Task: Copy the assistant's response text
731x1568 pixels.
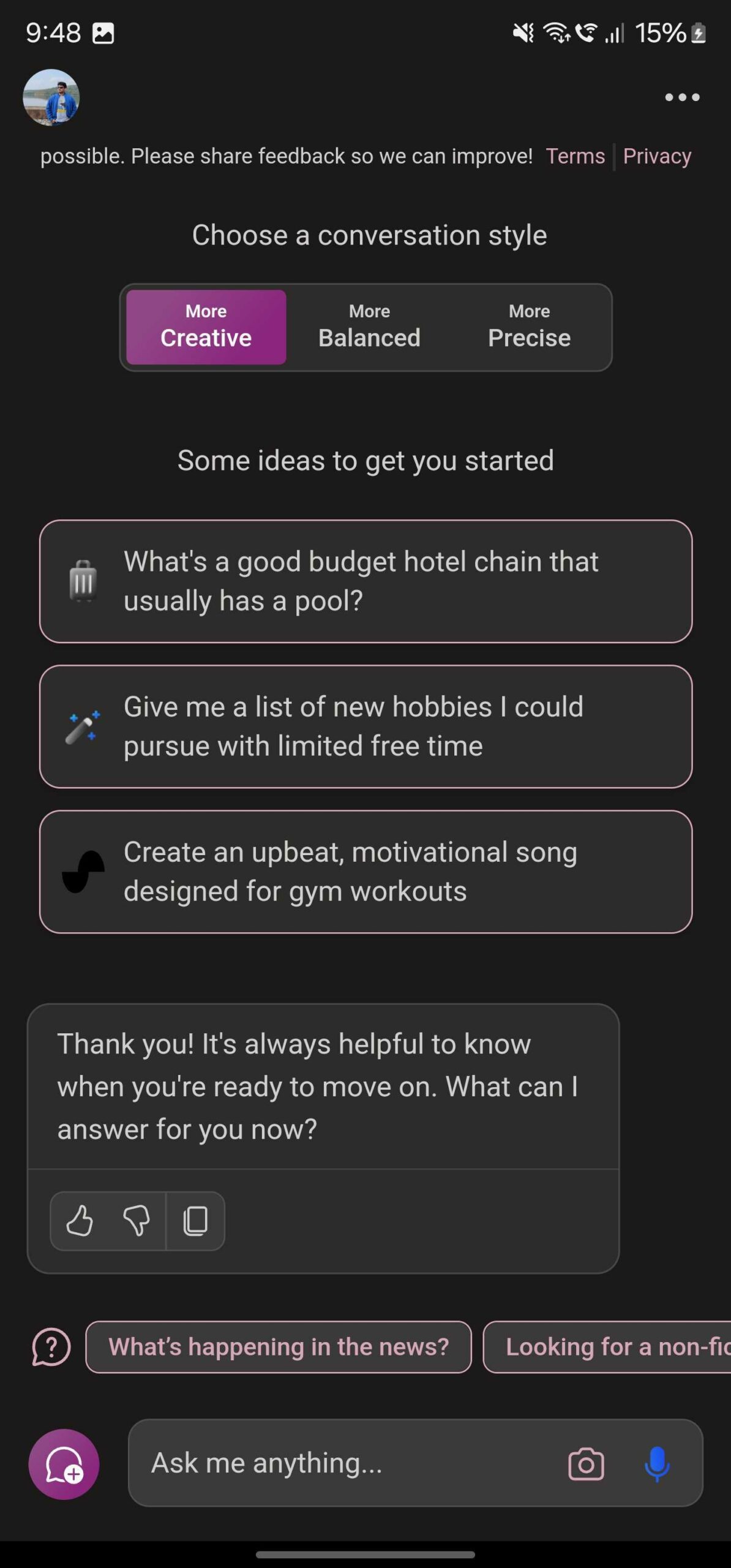Action: coord(195,1221)
